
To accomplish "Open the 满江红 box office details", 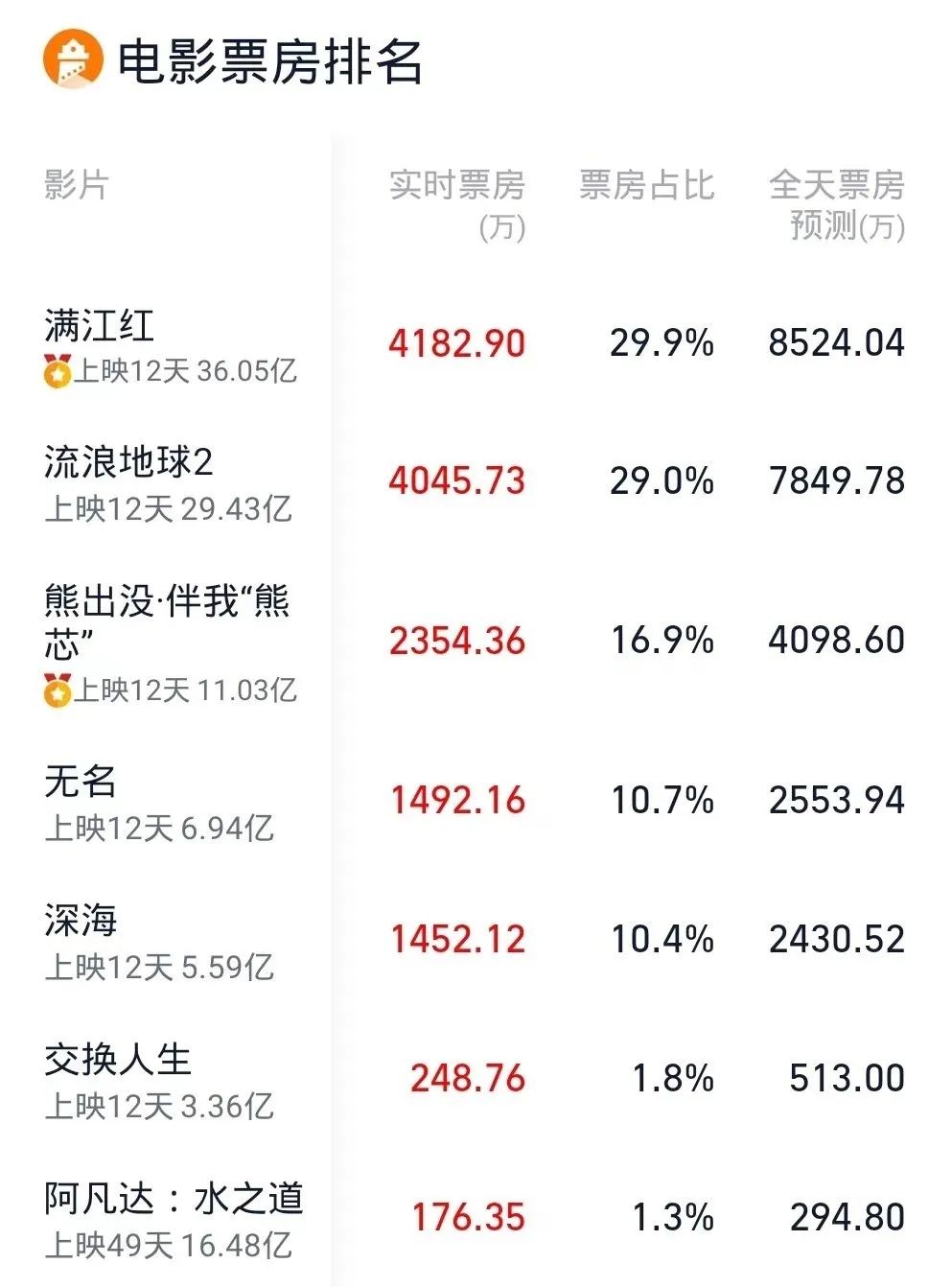I will click(x=99, y=327).
